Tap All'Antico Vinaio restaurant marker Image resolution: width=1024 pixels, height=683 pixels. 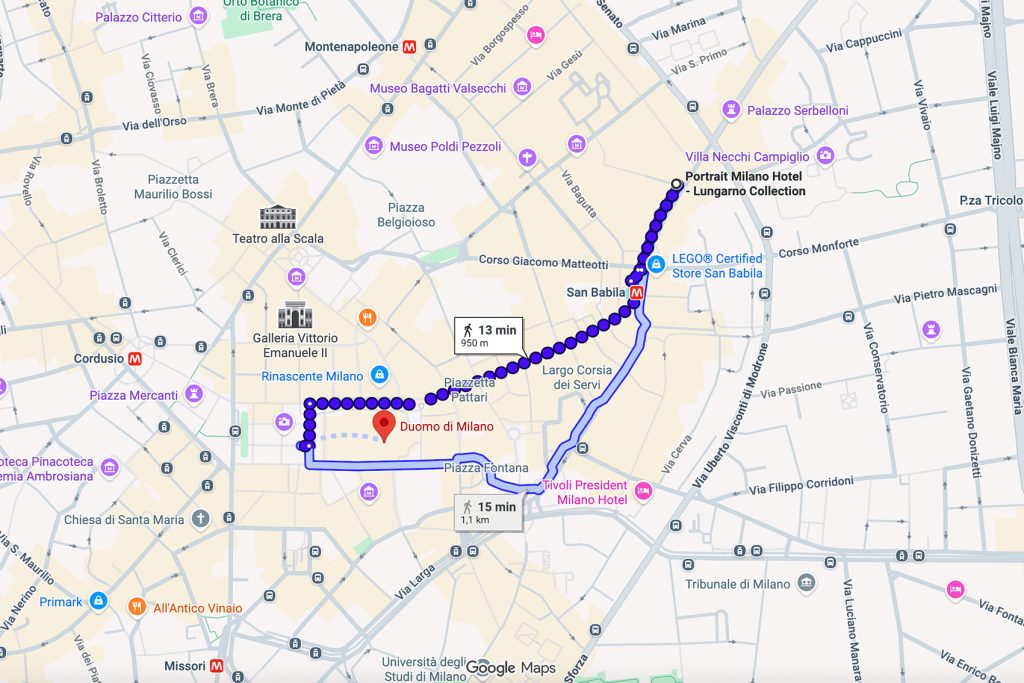tap(137, 607)
